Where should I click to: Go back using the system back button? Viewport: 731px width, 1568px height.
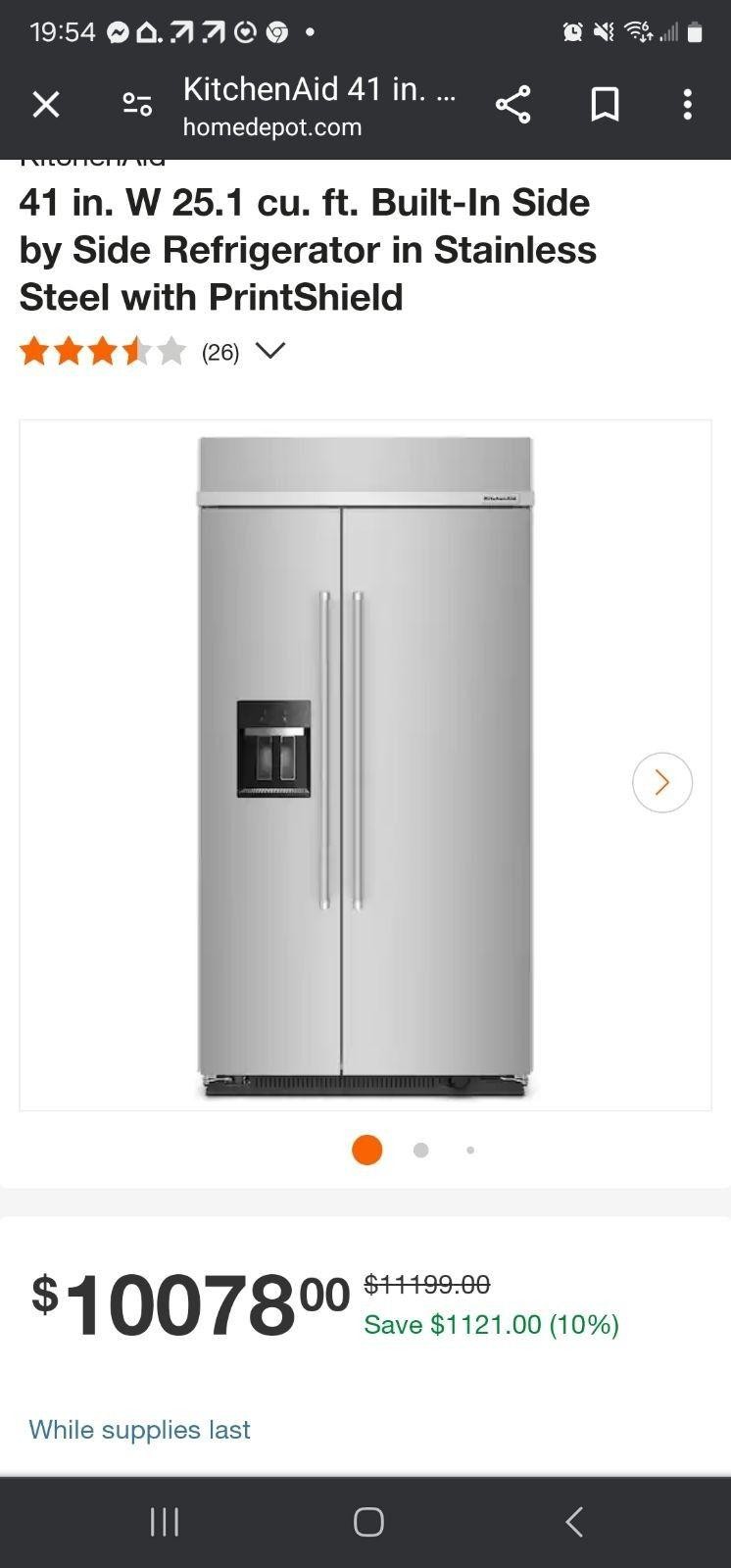click(x=574, y=1522)
